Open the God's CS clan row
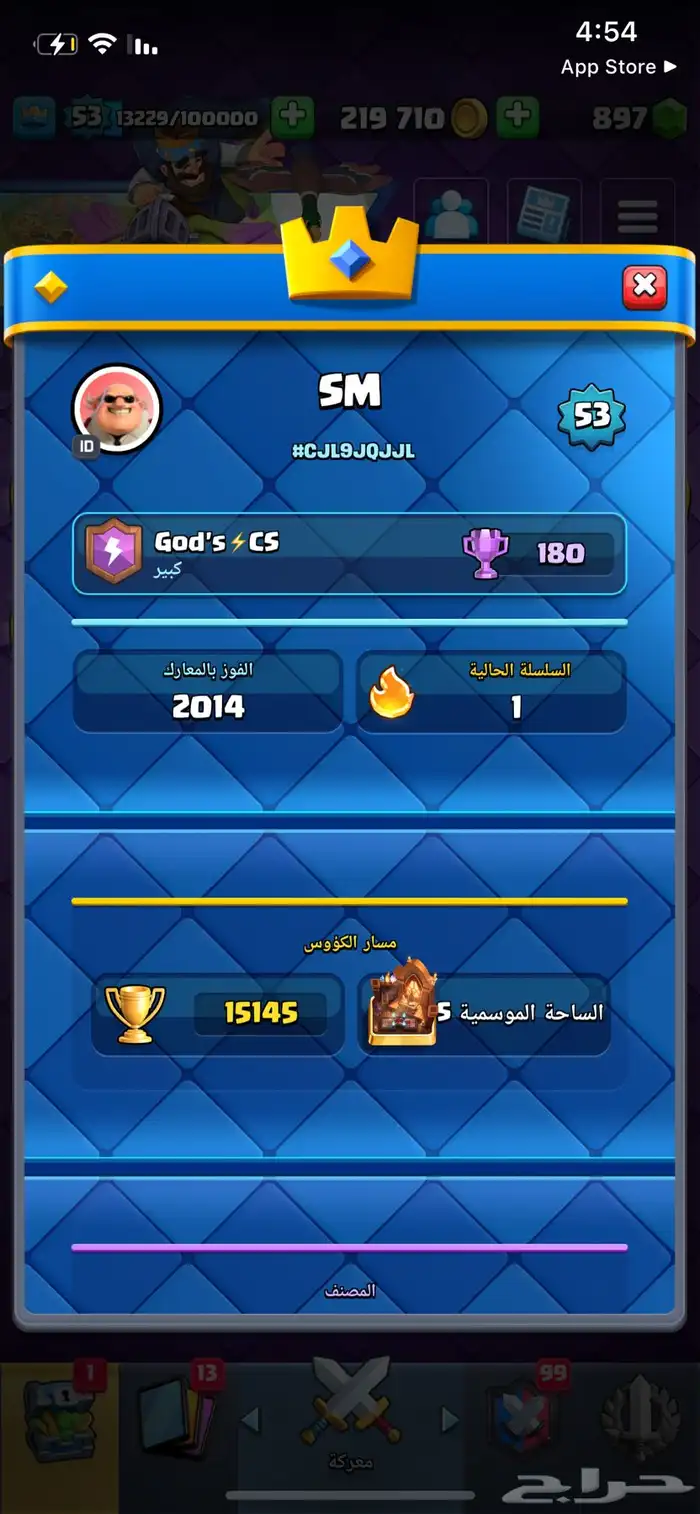The height and width of the screenshot is (1514, 700). pos(349,554)
